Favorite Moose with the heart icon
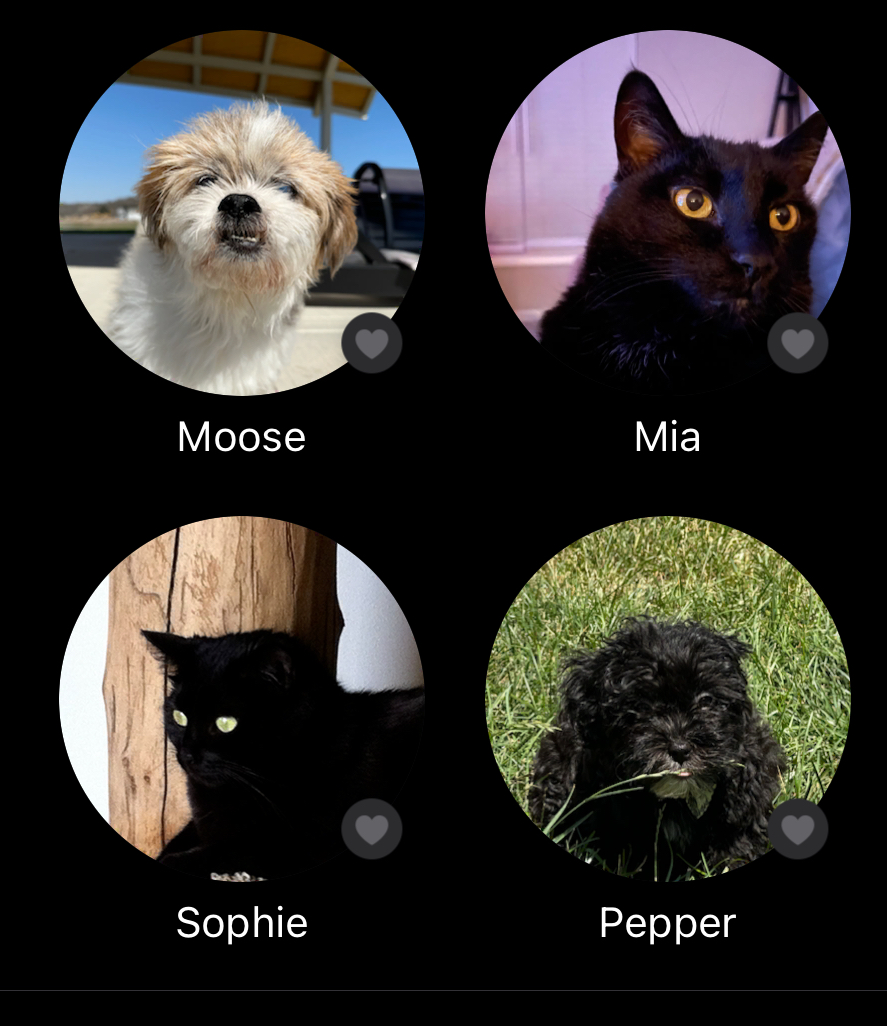 point(372,344)
